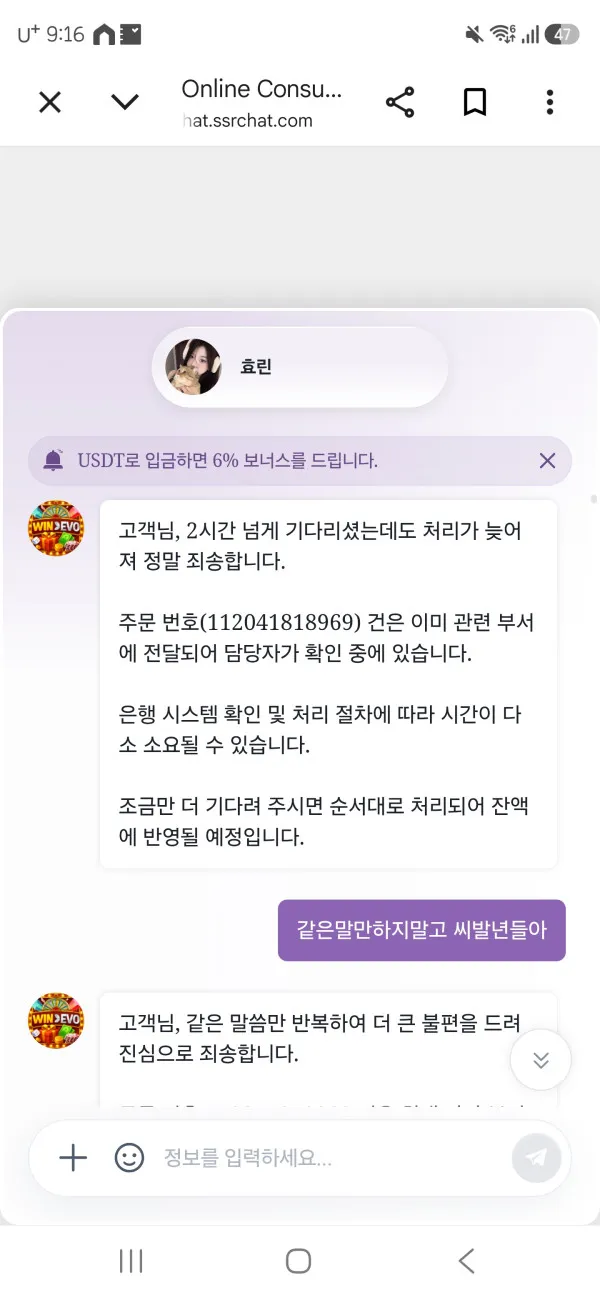This screenshot has height=1300, width=600.
Task: Jump to the latest message
Action: tap(541, 1060)
